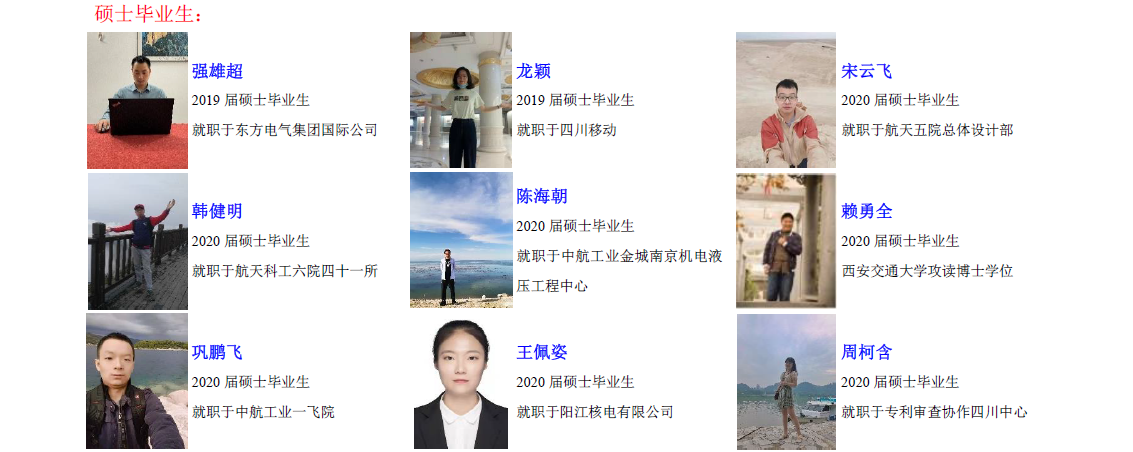Open 龙颖's profile link
The image size is (1133, 452).
[533, 71]
